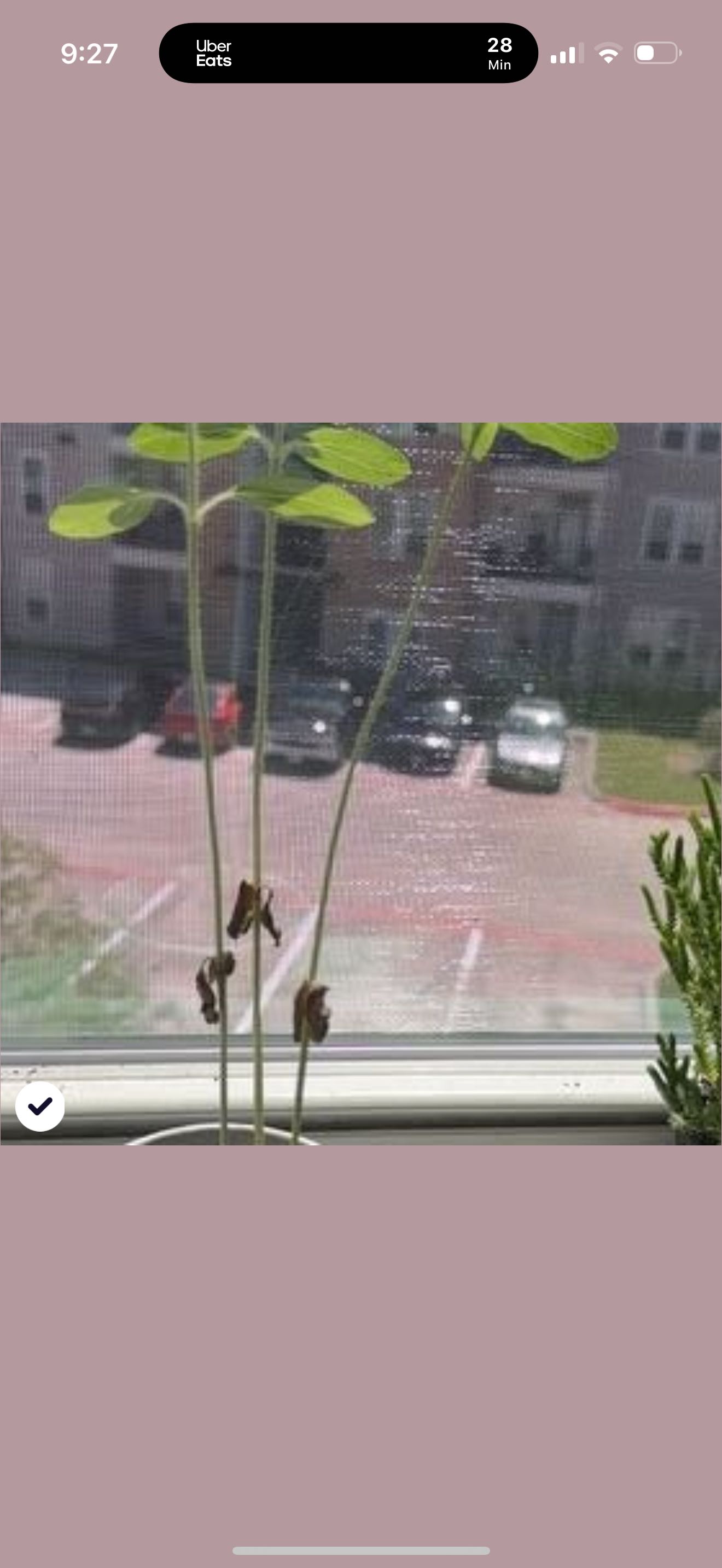Deselect the photo with the checkmark circle
Image resolution: width=722 pixels, height=1568 pixels.
40,1106
